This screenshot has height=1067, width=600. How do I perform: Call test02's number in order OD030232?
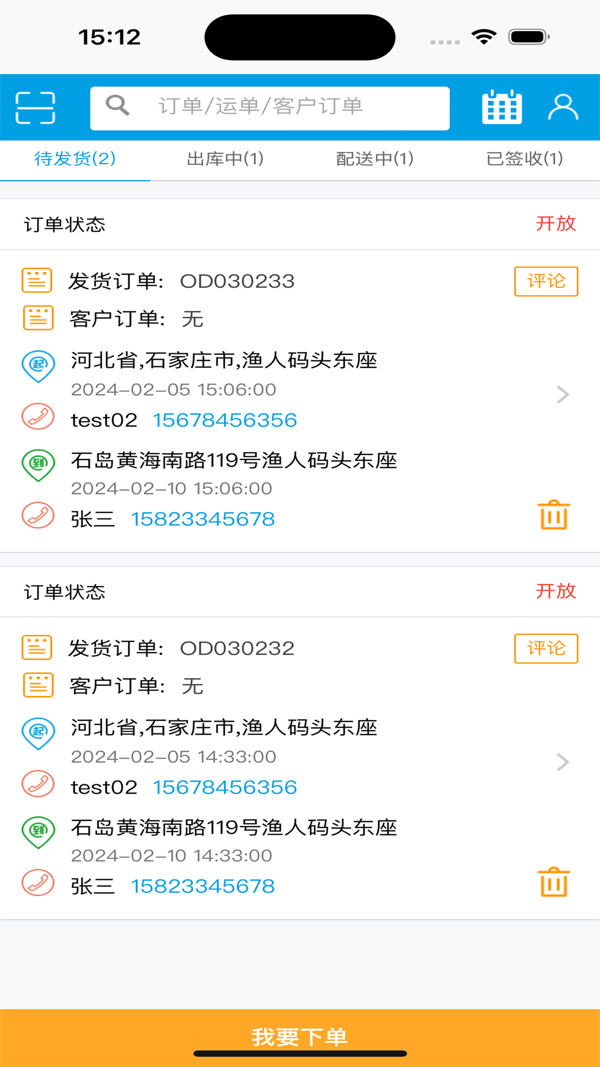pos(225,787)
